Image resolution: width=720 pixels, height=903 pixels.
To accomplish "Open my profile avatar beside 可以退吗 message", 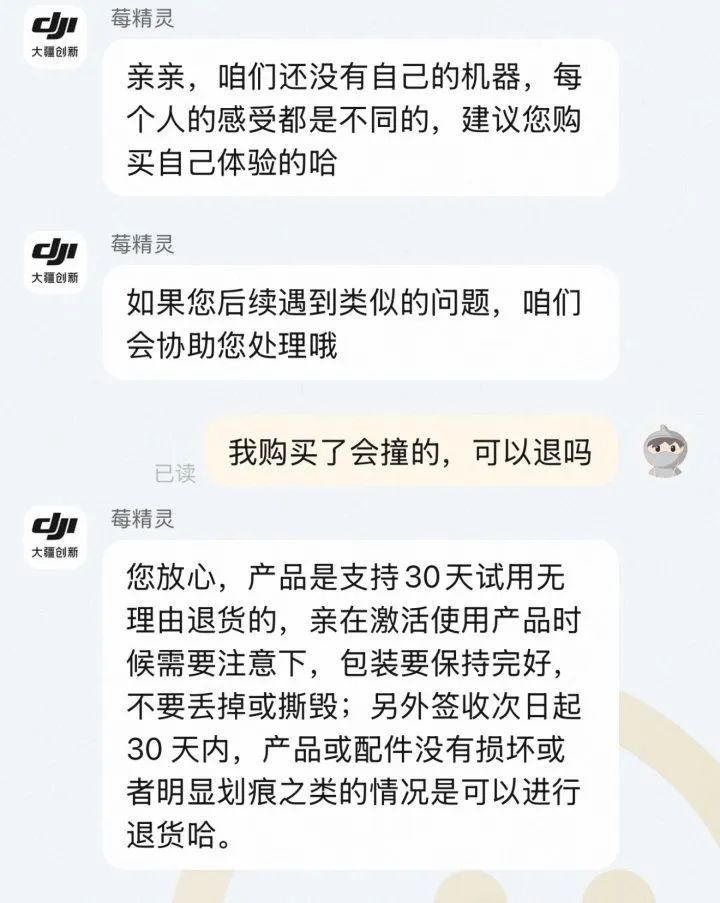I will coord(664,450).
